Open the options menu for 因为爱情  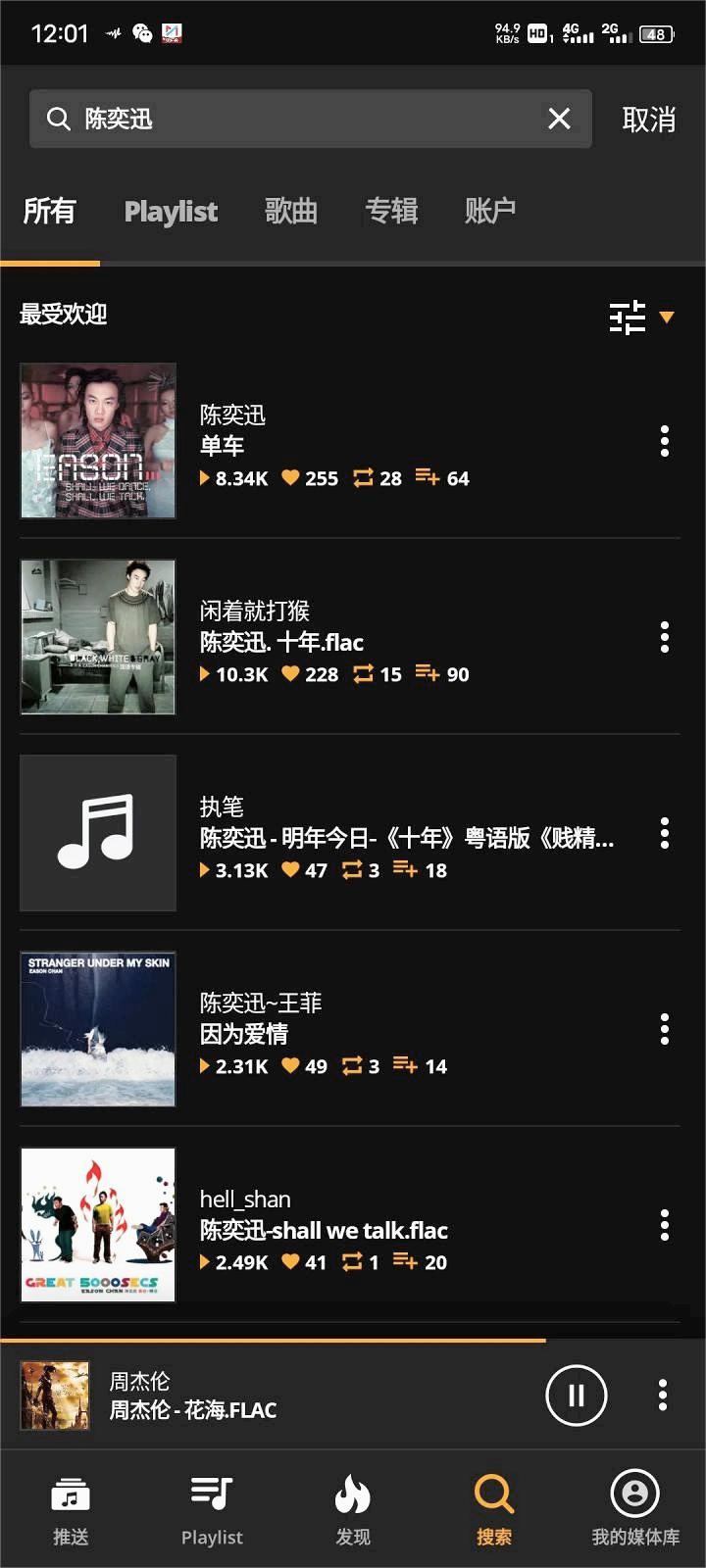(x=664, y=1030)
